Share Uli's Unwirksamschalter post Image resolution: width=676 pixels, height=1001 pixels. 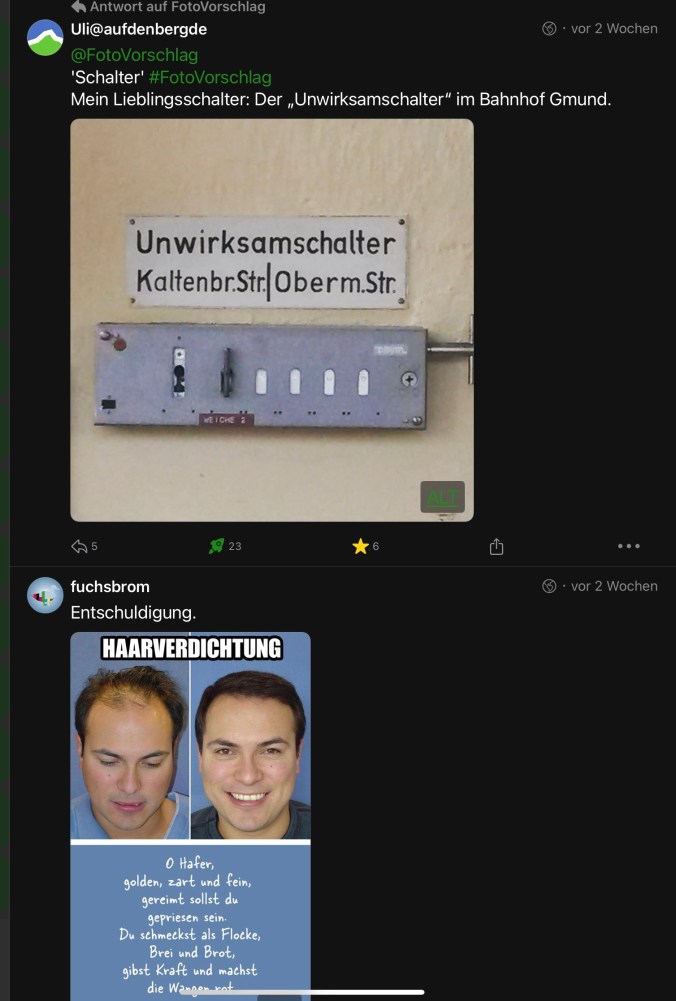[x=496, y=546]
